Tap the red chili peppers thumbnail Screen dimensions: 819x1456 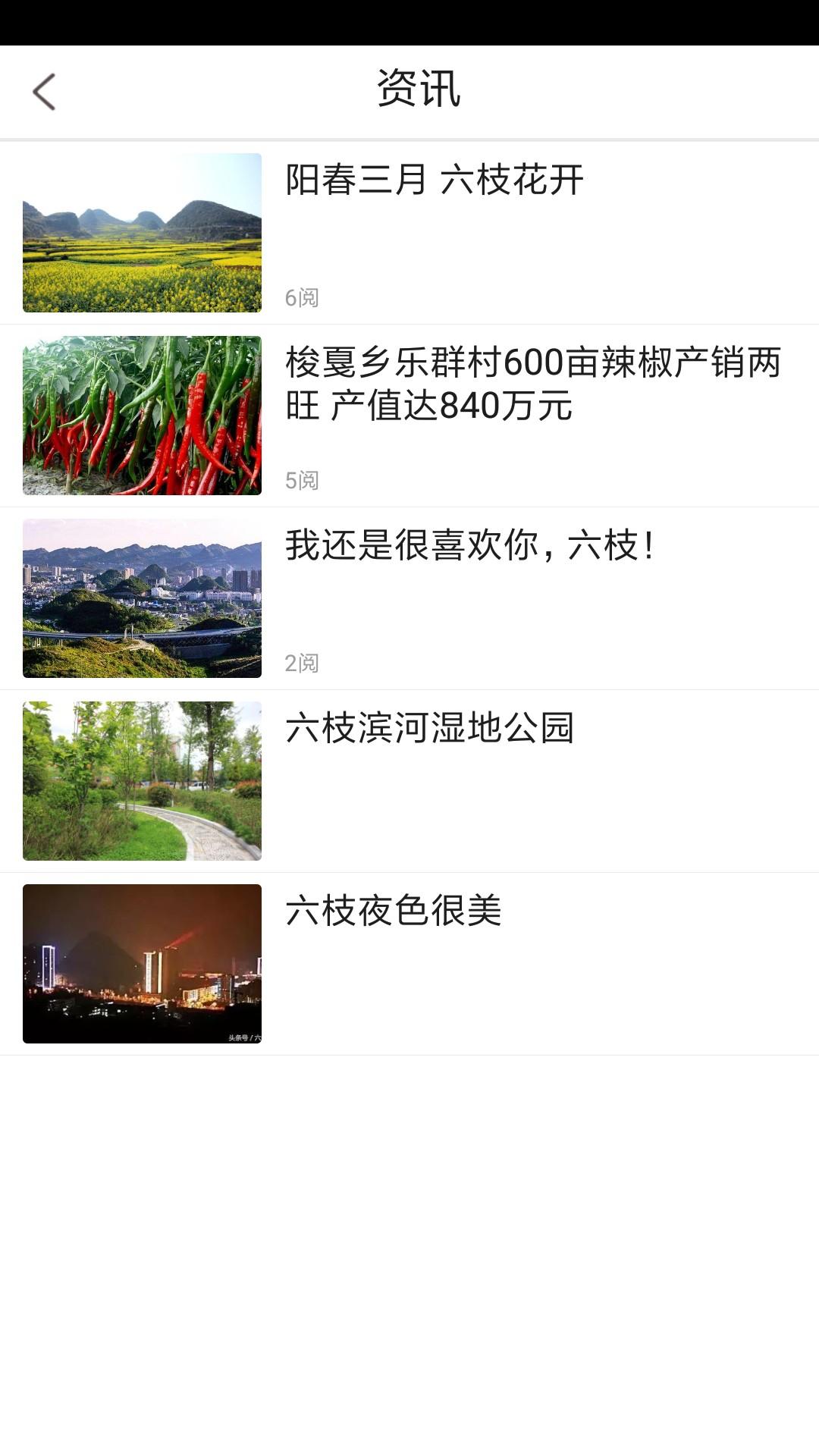143,416
